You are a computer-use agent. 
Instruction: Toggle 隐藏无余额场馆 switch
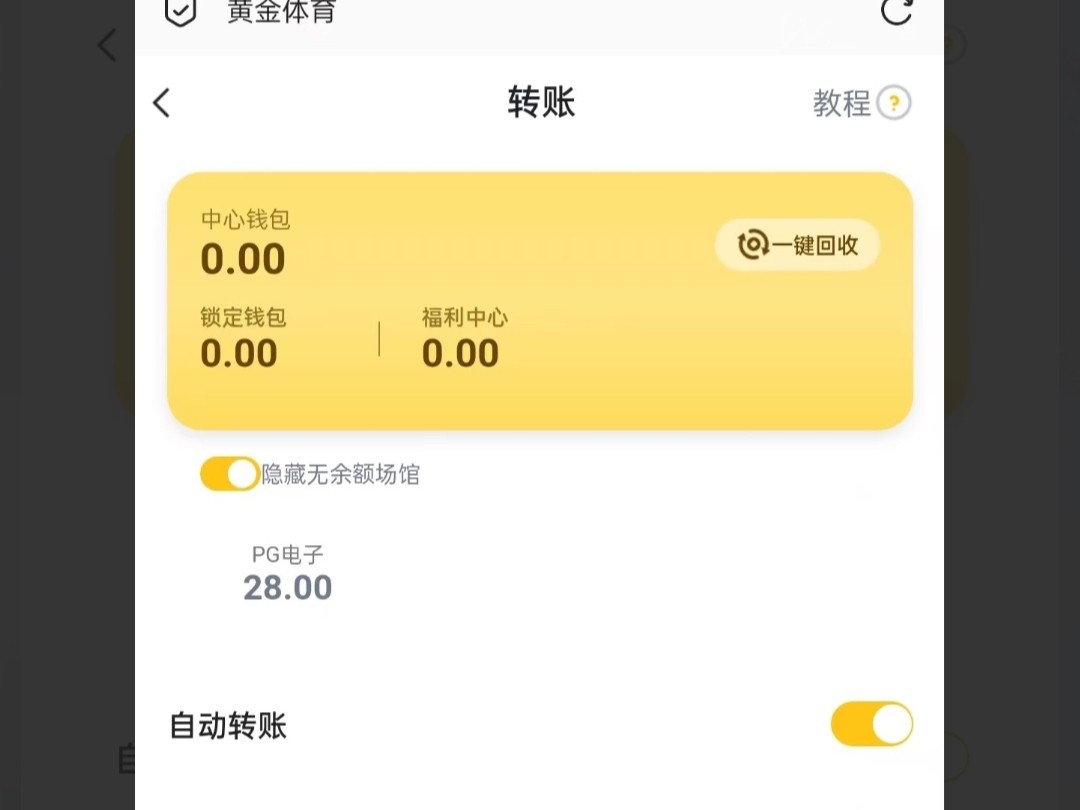point(229,474)
